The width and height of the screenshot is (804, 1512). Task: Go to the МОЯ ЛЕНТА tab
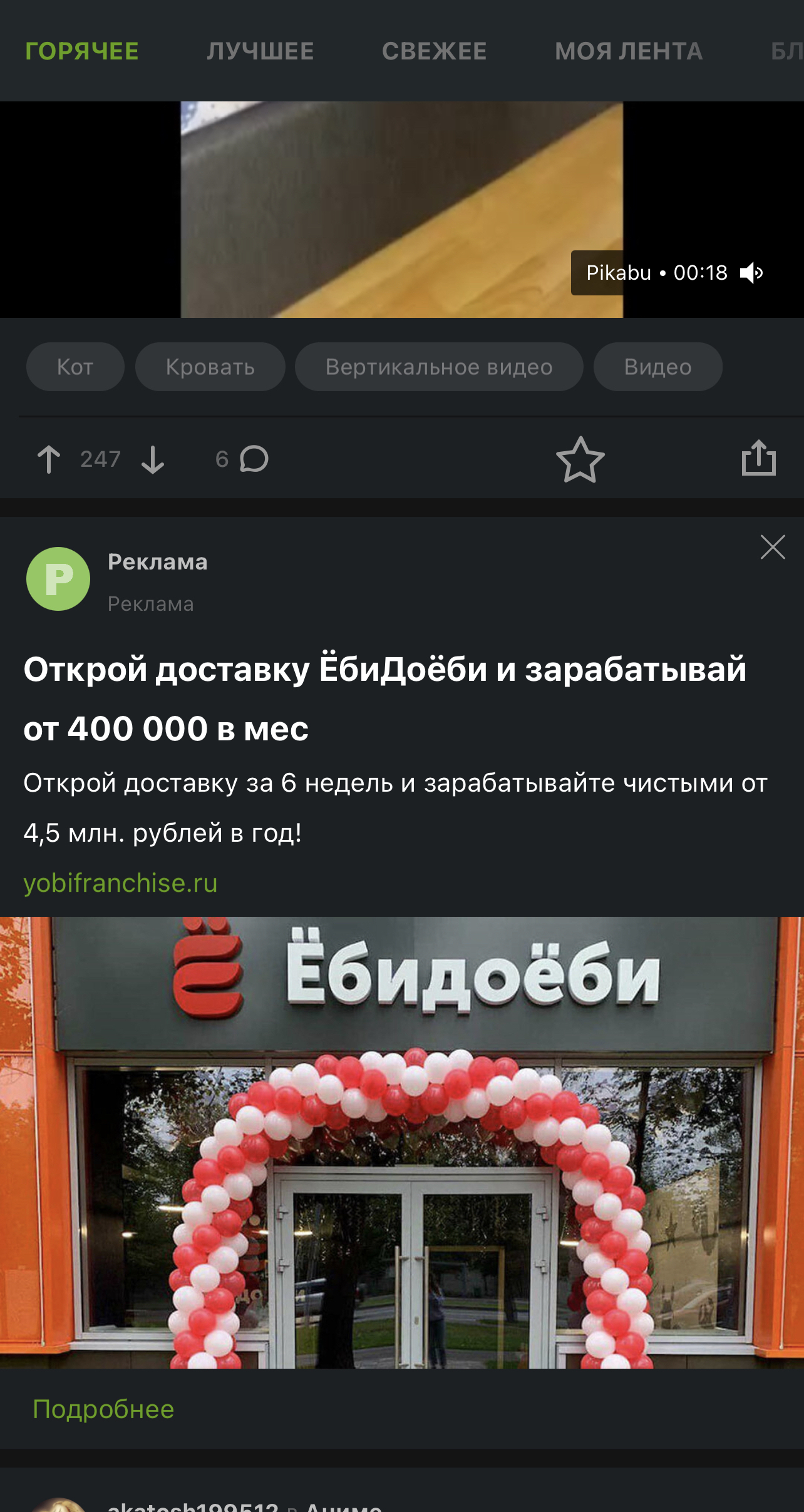tap(627, 51)
